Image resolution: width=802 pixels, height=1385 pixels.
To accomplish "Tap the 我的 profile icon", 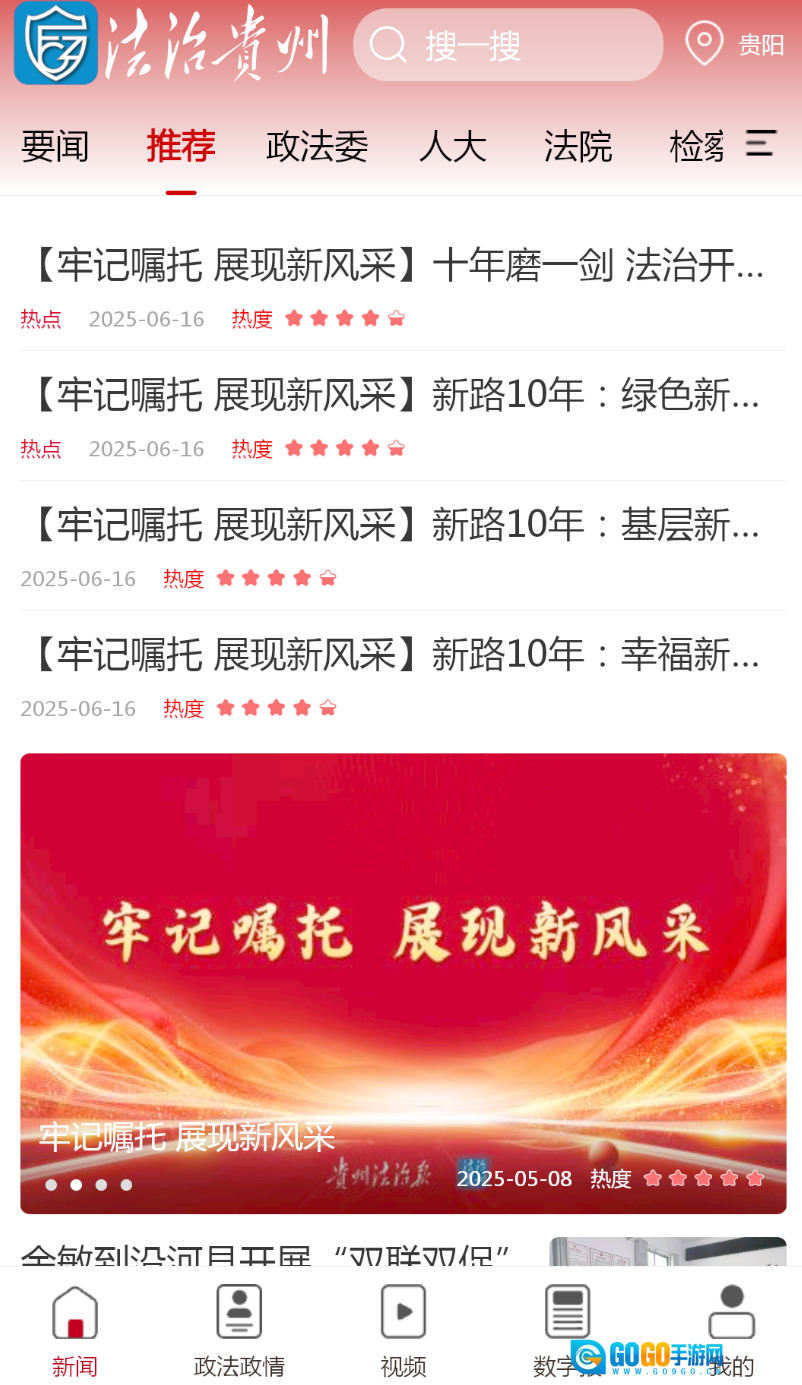I will (730, 1310).
